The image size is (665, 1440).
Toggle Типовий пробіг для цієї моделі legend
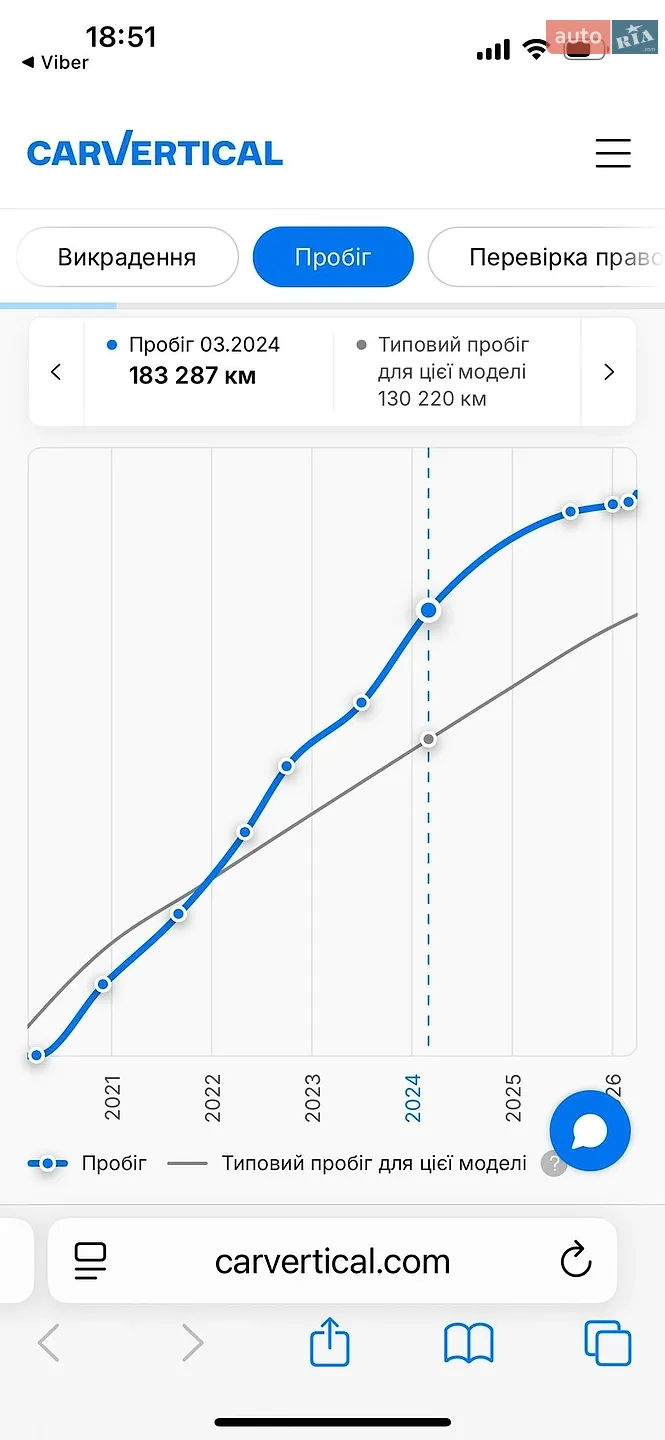click(x=347, y=1163)
